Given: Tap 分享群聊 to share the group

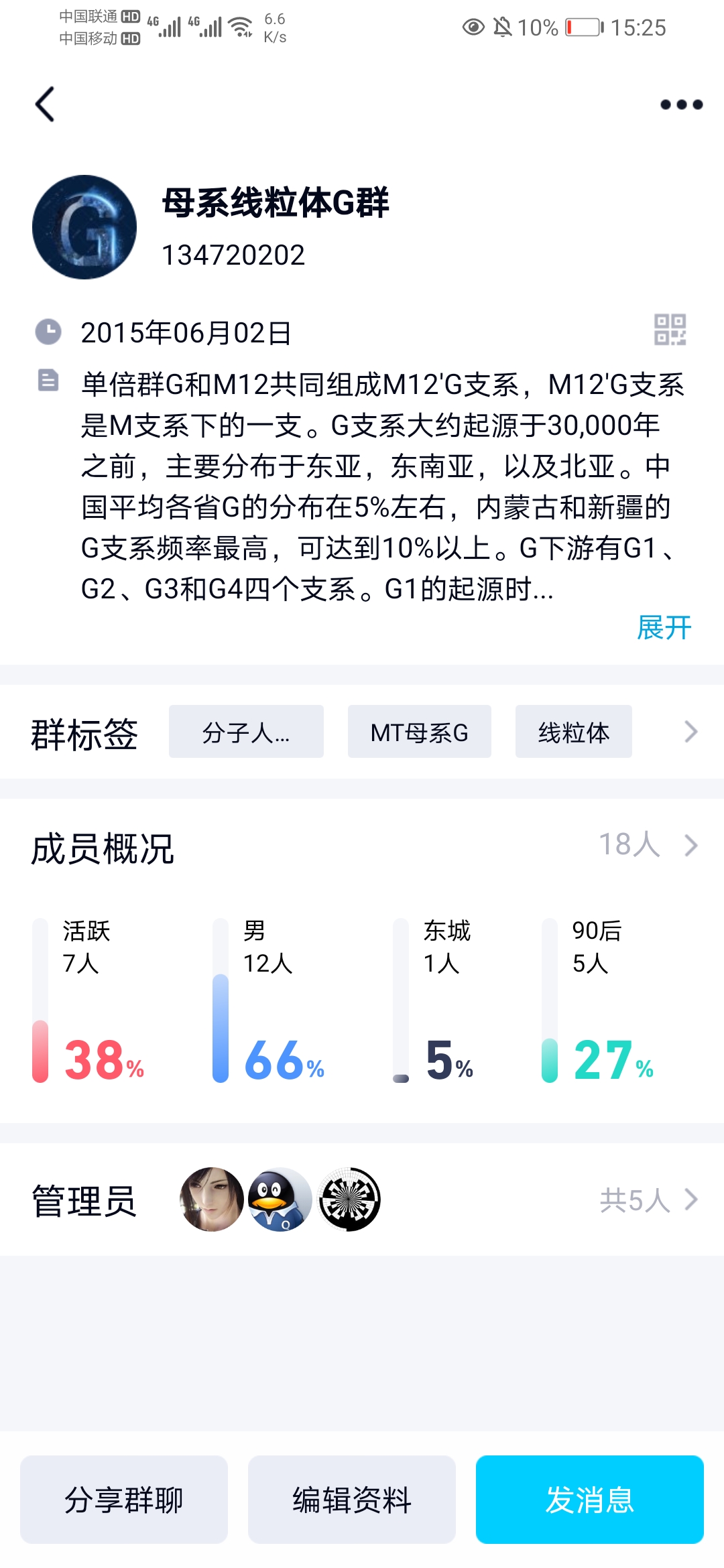Looking at the screenshot, I should [x=124, y=1500].
